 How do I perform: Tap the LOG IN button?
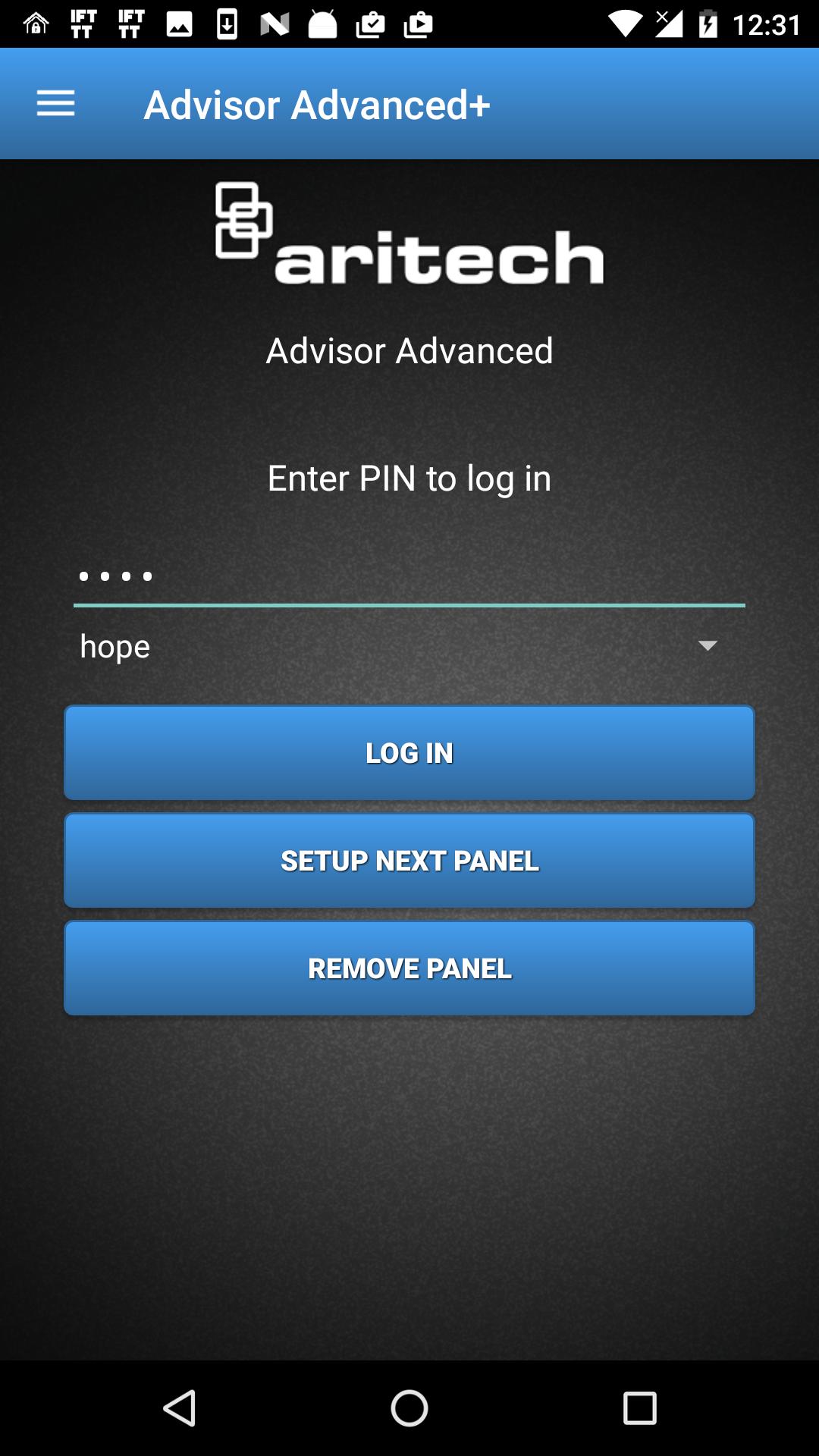[409, 752]
